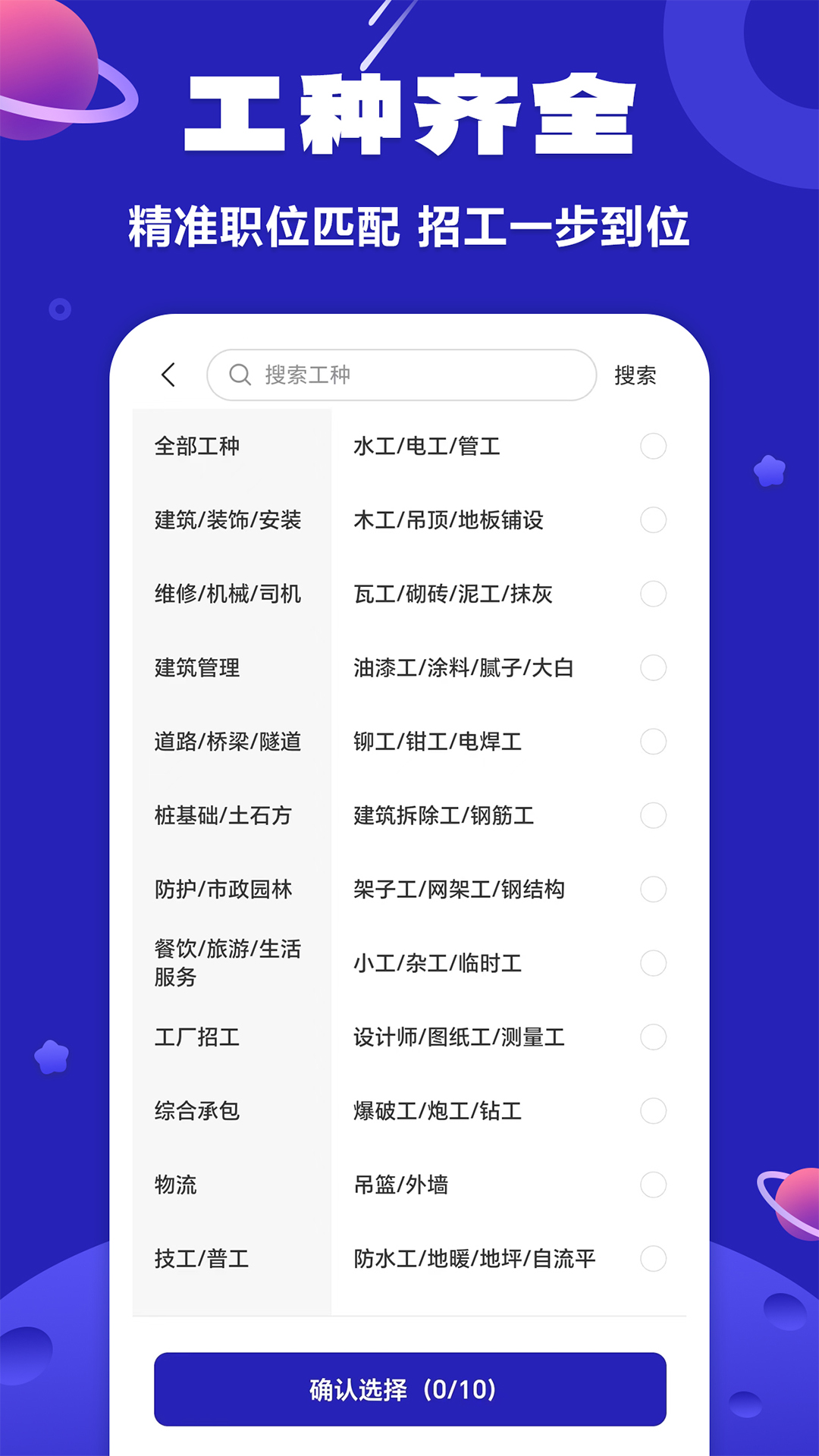
Task: Open the 维修/机械/司机 category
Action: [x=227, y=595]
